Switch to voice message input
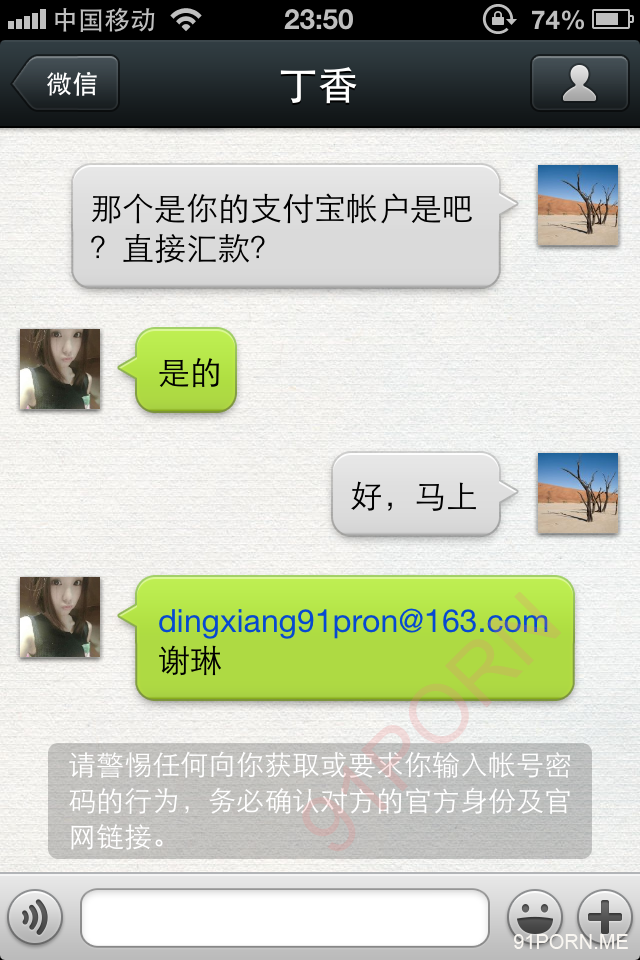This screenshot has height=960, width=640. pyautogui.click(x=35, y=916)
